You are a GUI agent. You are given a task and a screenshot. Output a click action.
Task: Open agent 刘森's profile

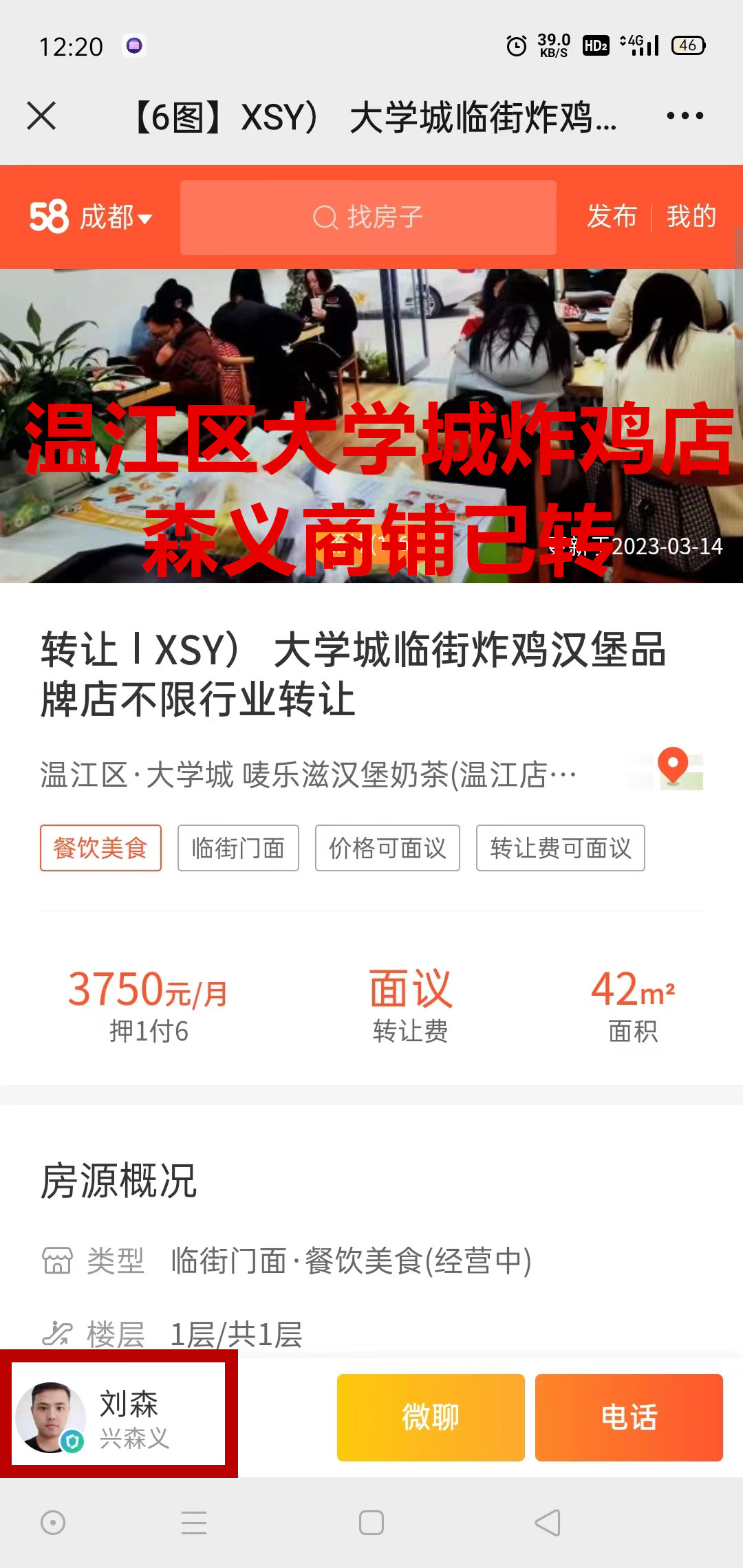118,1417
